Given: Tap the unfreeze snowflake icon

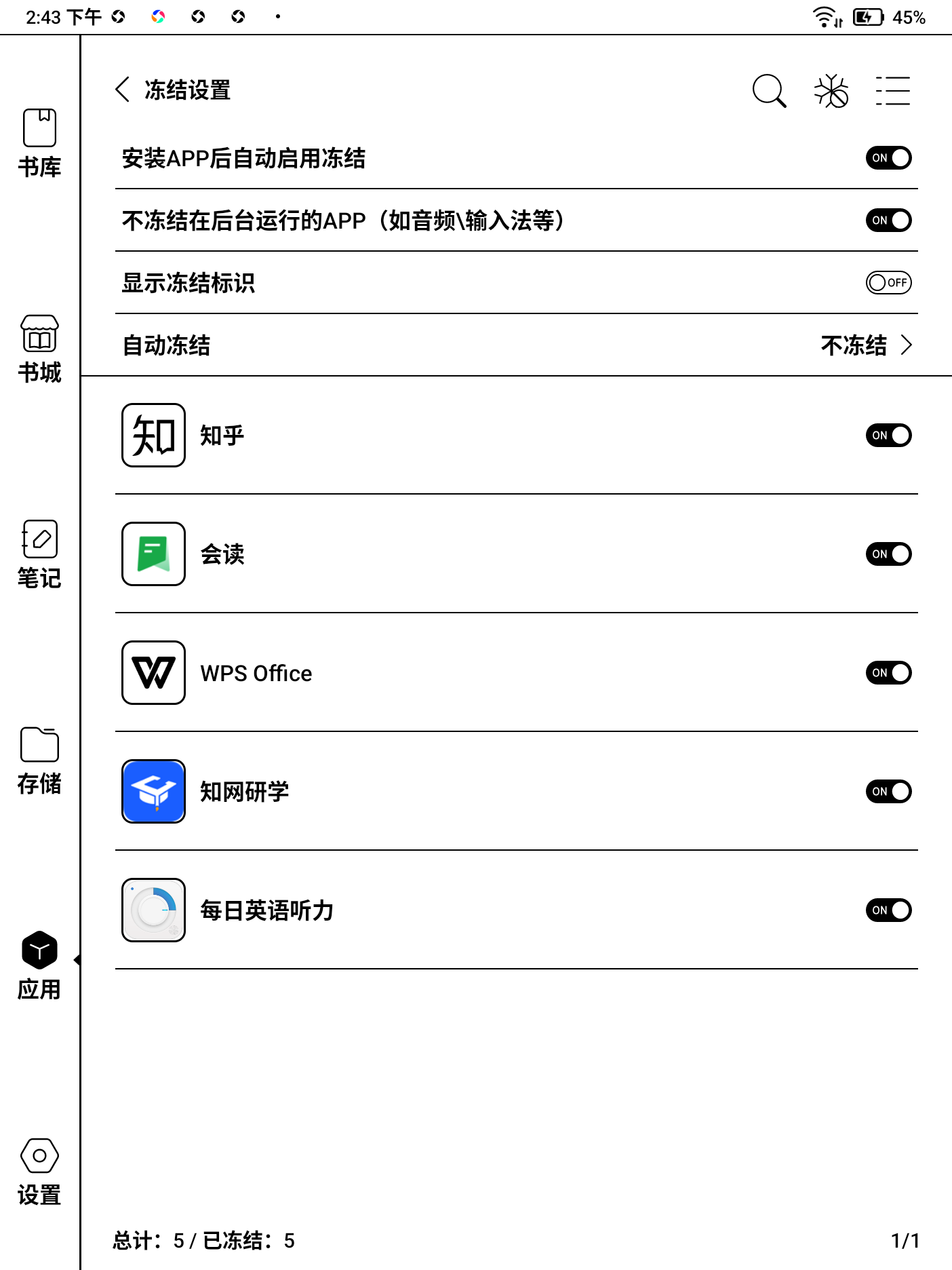Looking at the screenshot, I should point(831,91).
